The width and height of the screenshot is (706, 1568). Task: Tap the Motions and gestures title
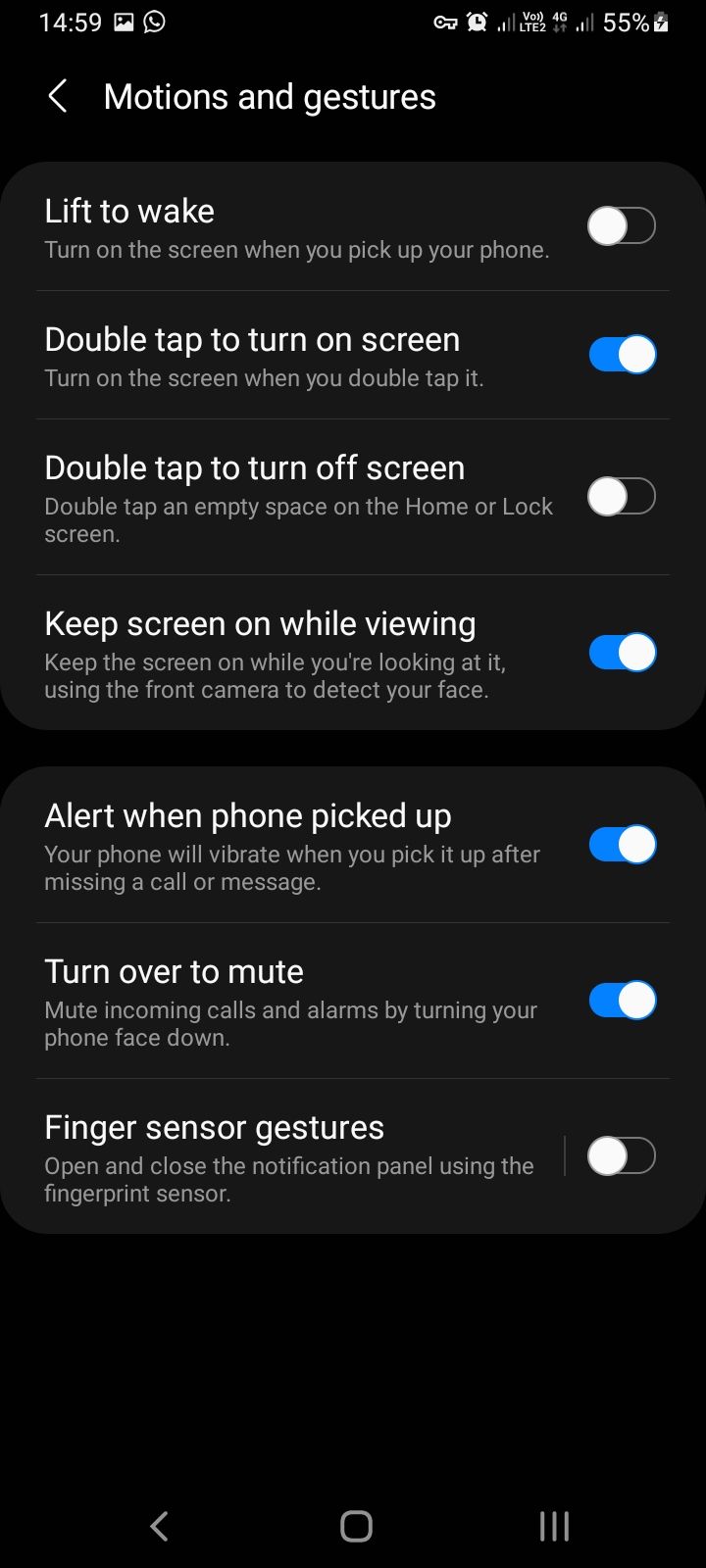pos(270,96)
